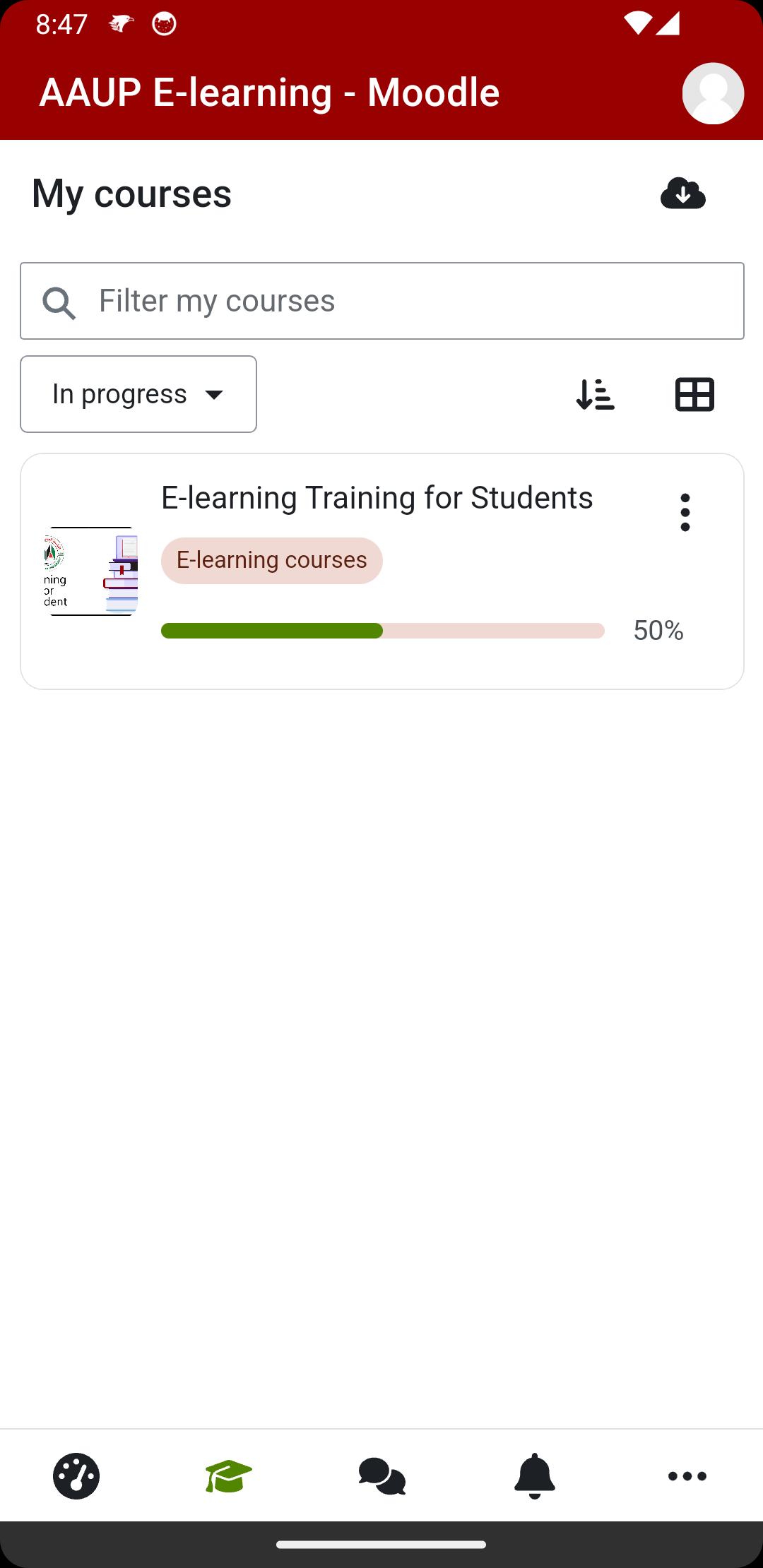Open the course card's three-dot menu

click(x=685, y=512)
